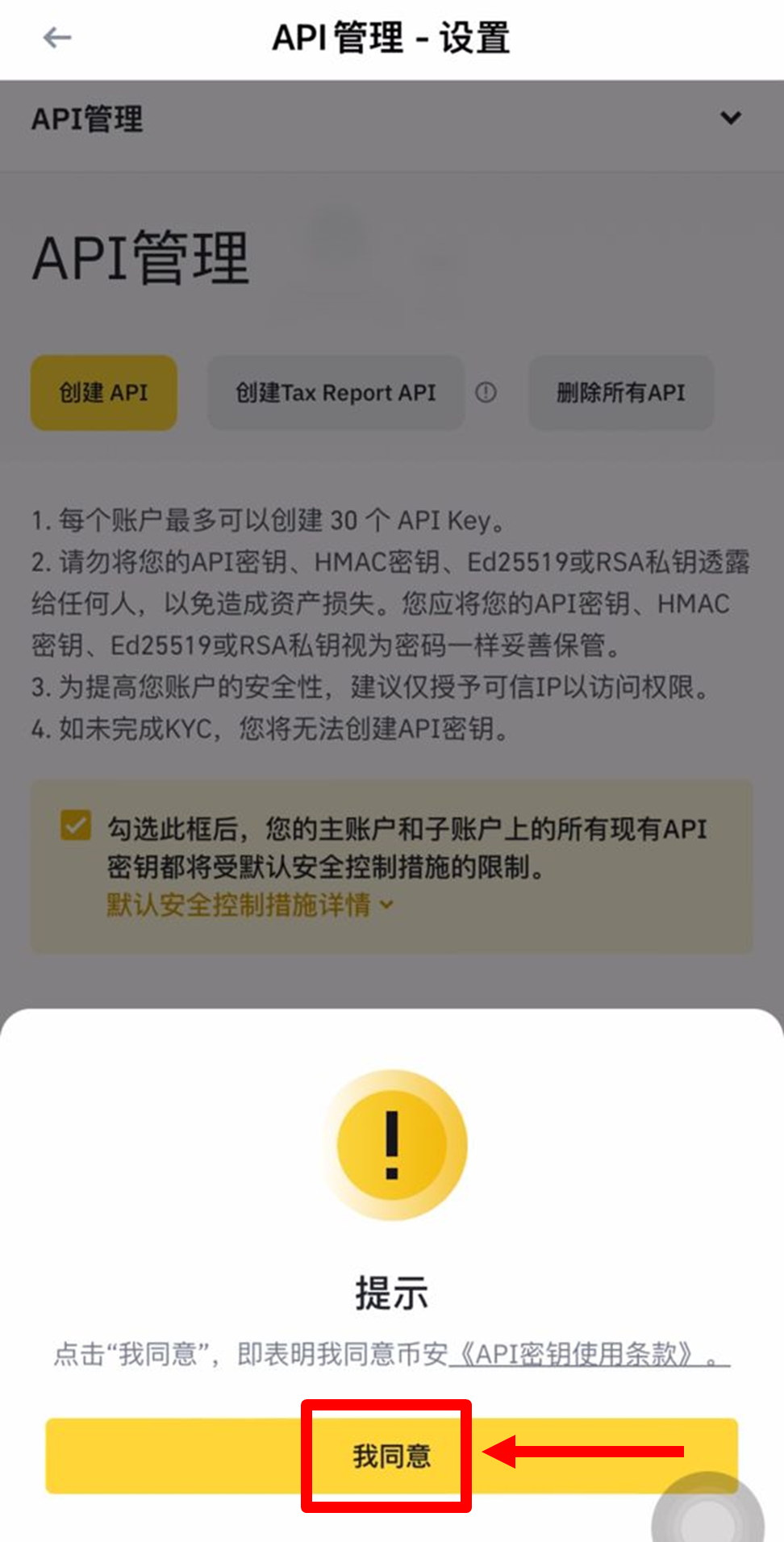
Task: Click the API 管理 - 设置 page title
Action: [x=393, y=37]
